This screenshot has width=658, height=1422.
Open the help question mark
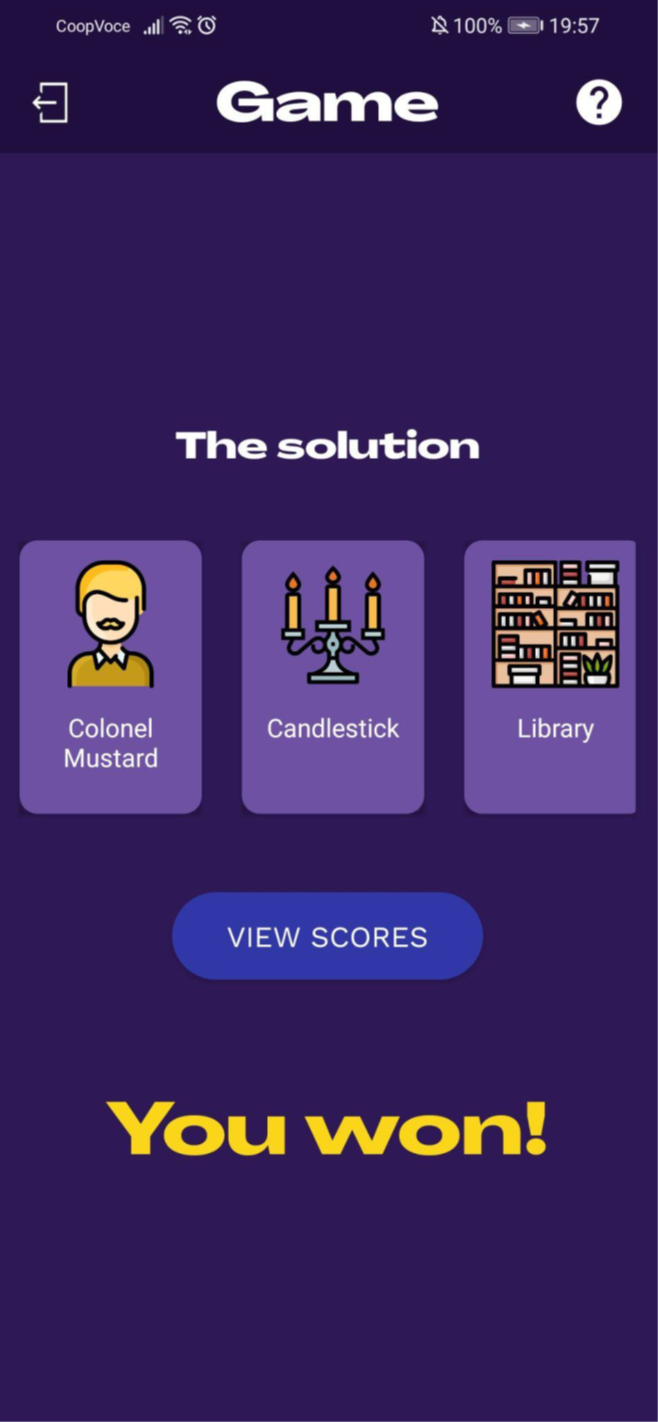point(599,103)
